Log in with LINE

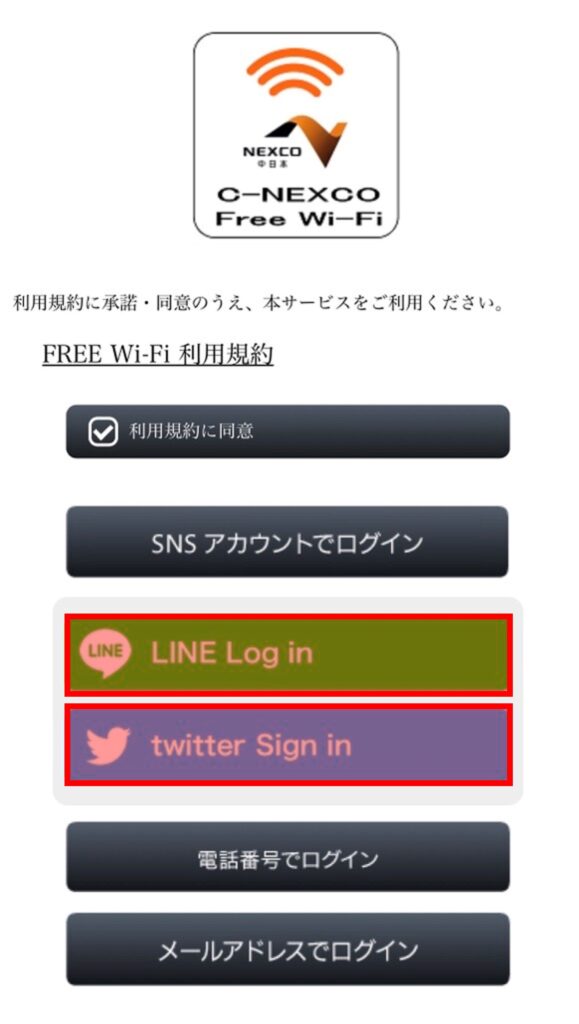point(288,654)
